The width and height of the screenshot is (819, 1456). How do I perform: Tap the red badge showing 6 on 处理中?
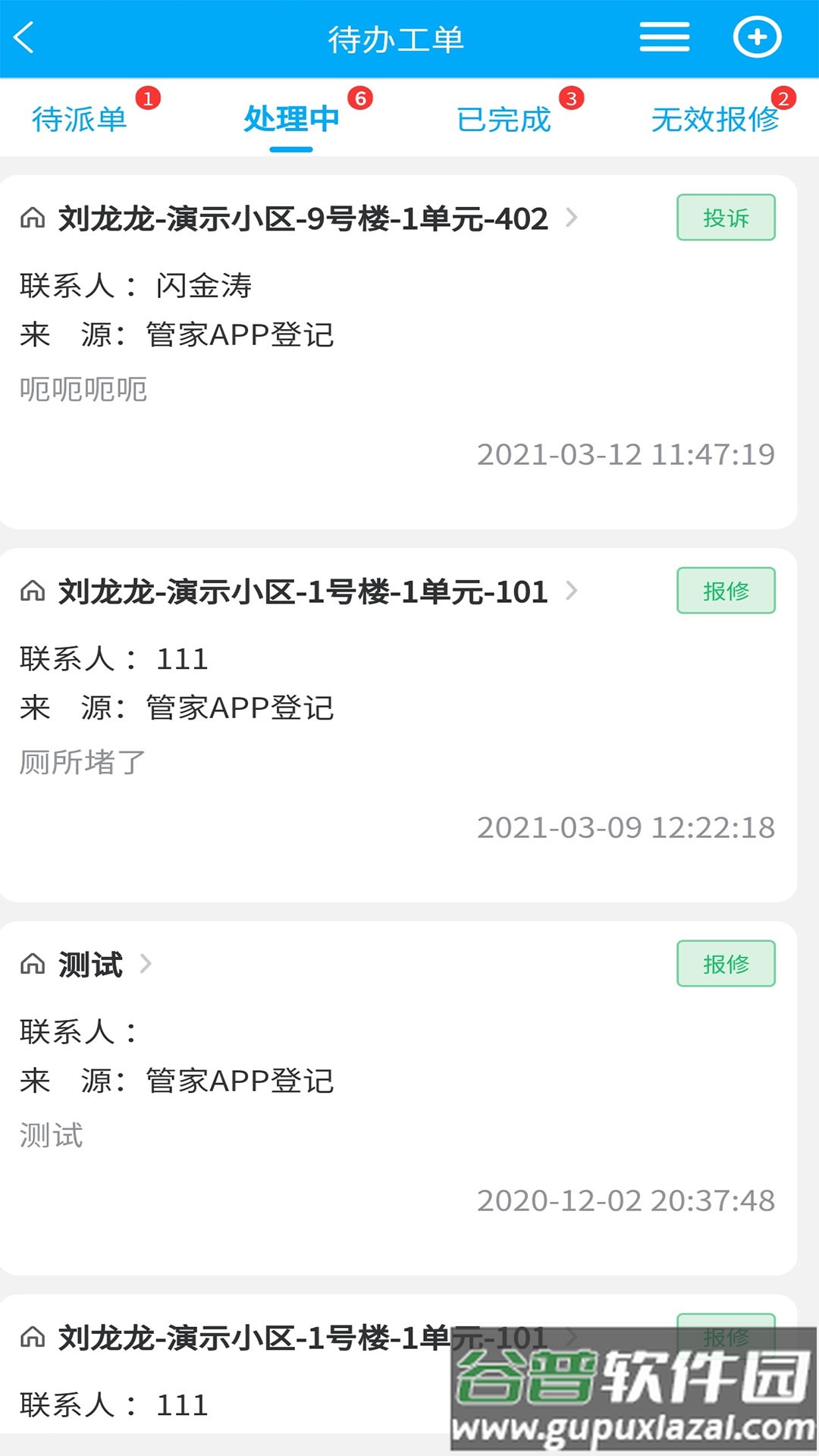(360, 97)
